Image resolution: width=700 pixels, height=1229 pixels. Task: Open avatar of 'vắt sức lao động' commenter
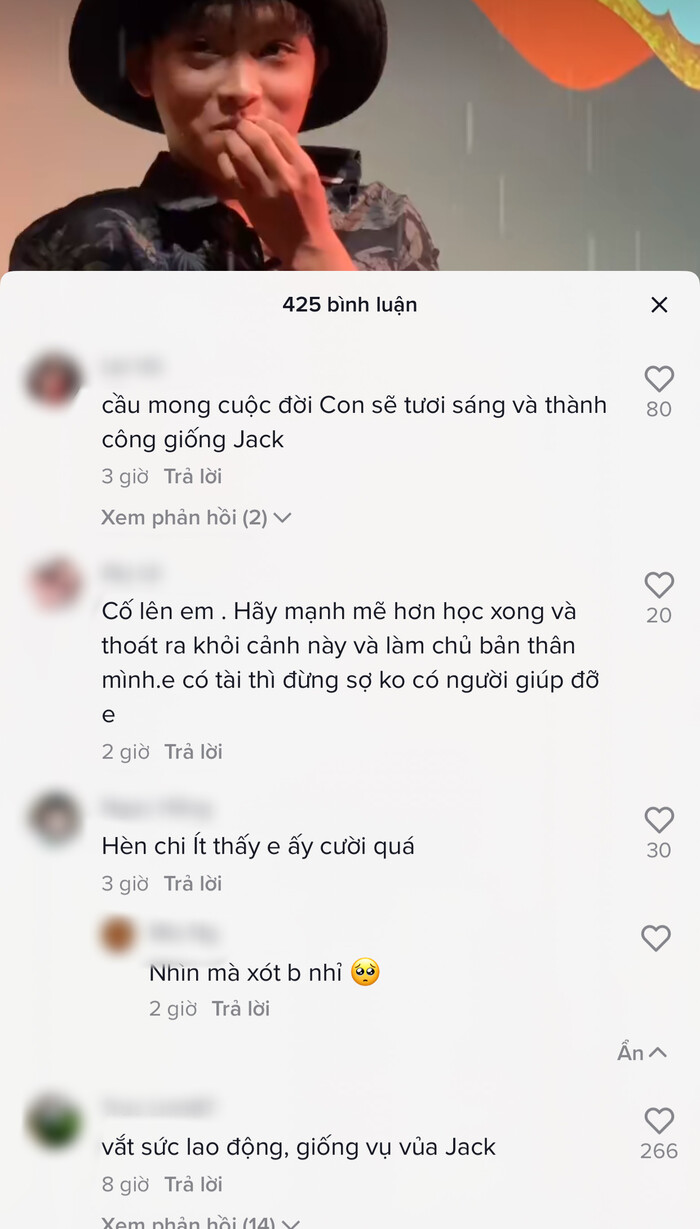click(x=54, y=1122)
